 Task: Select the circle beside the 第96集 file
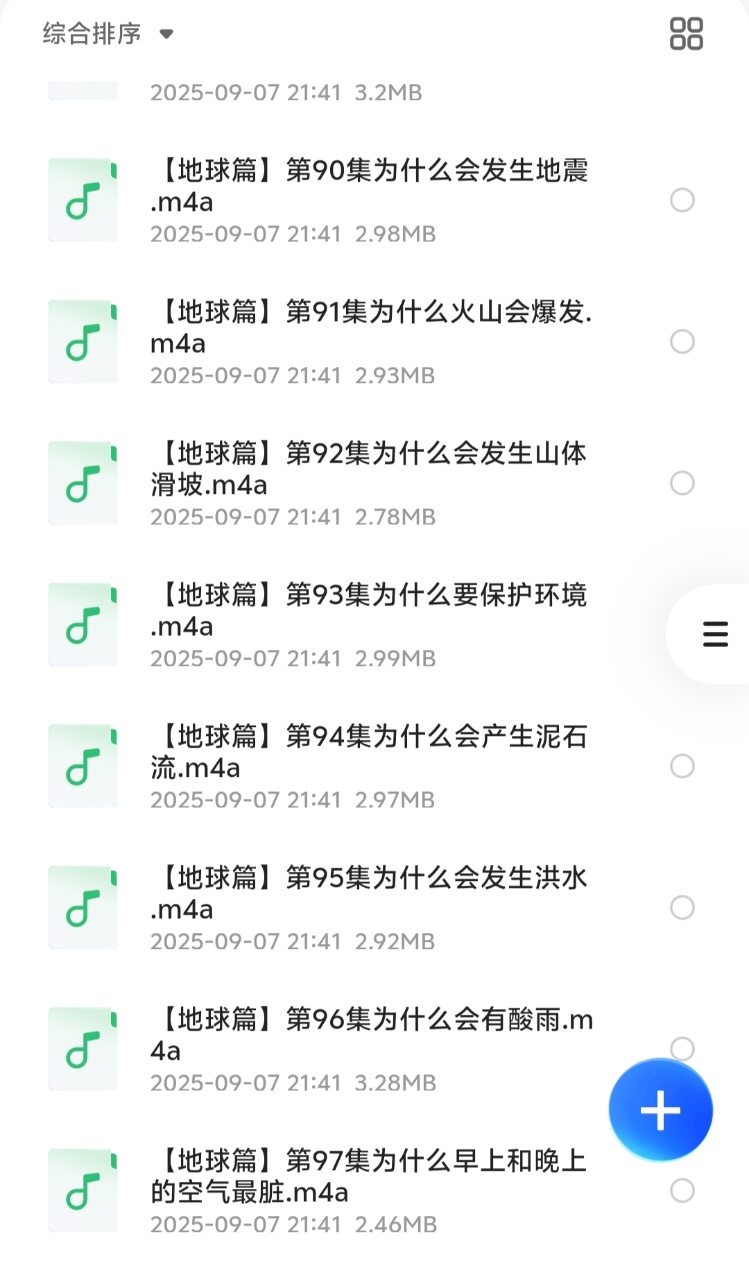pyautogui.click(x=682, y=1048)
